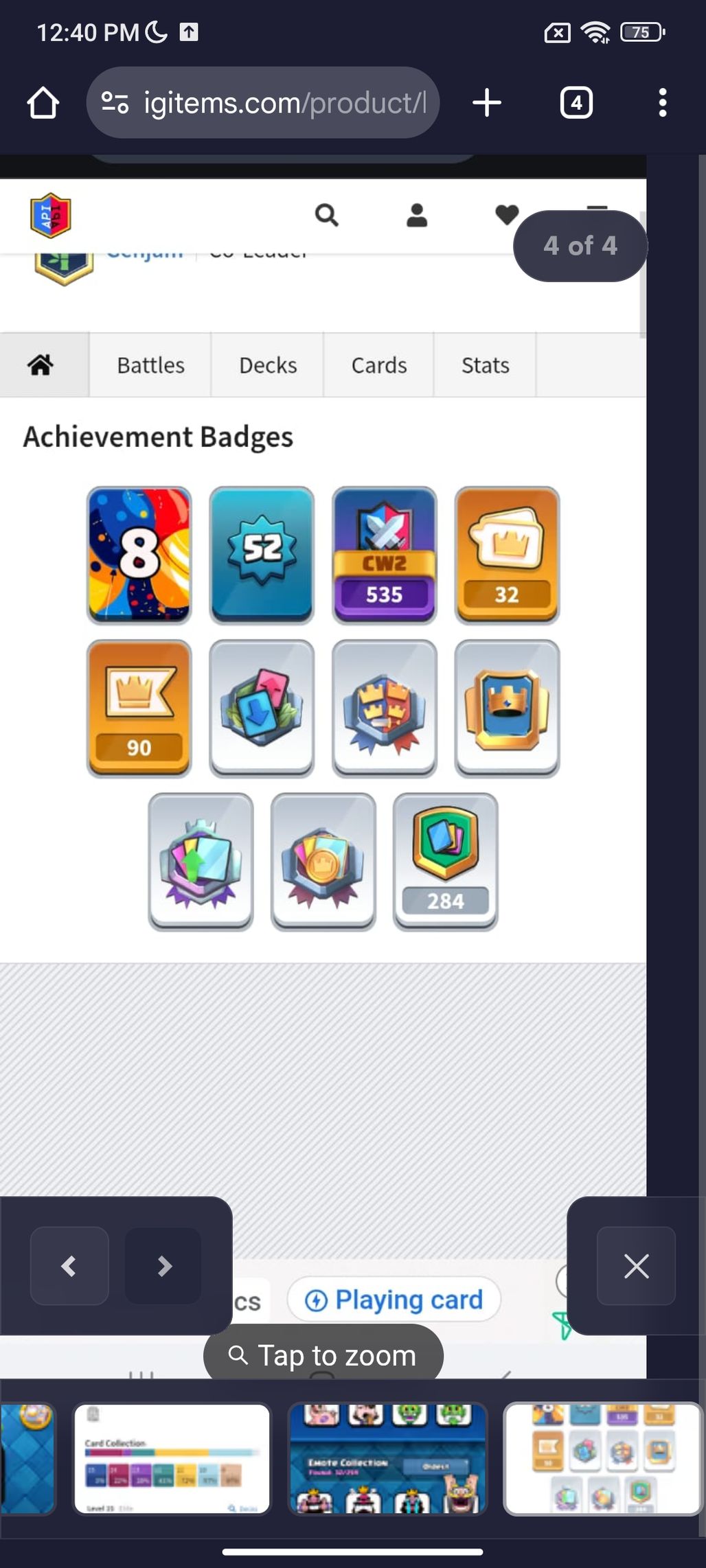706x1568 pixels.
Task: Select the achievement badges thumbnail
Action: click(x=603, y=1459)
